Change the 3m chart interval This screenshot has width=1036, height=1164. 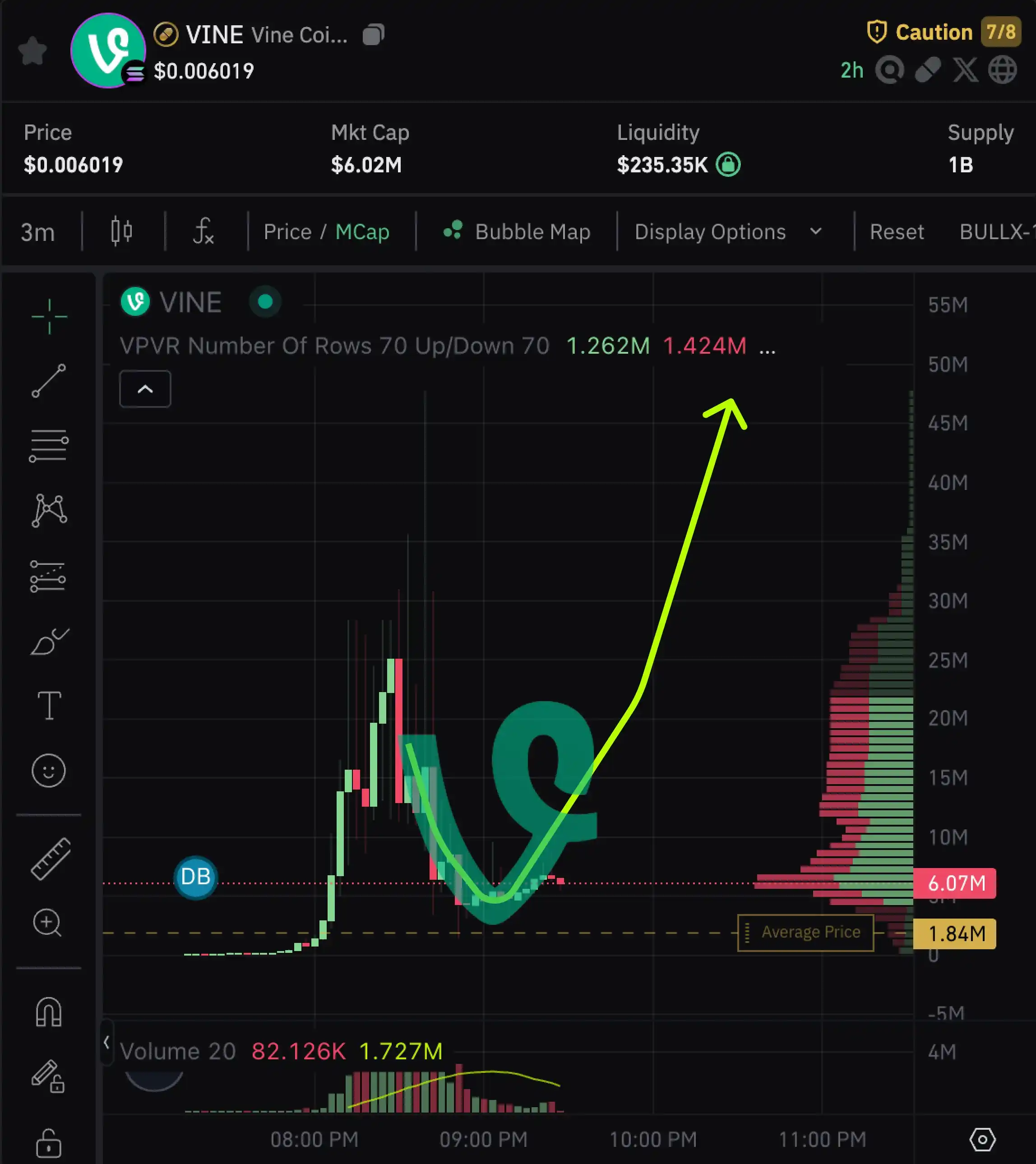click(x=37, y=232)
